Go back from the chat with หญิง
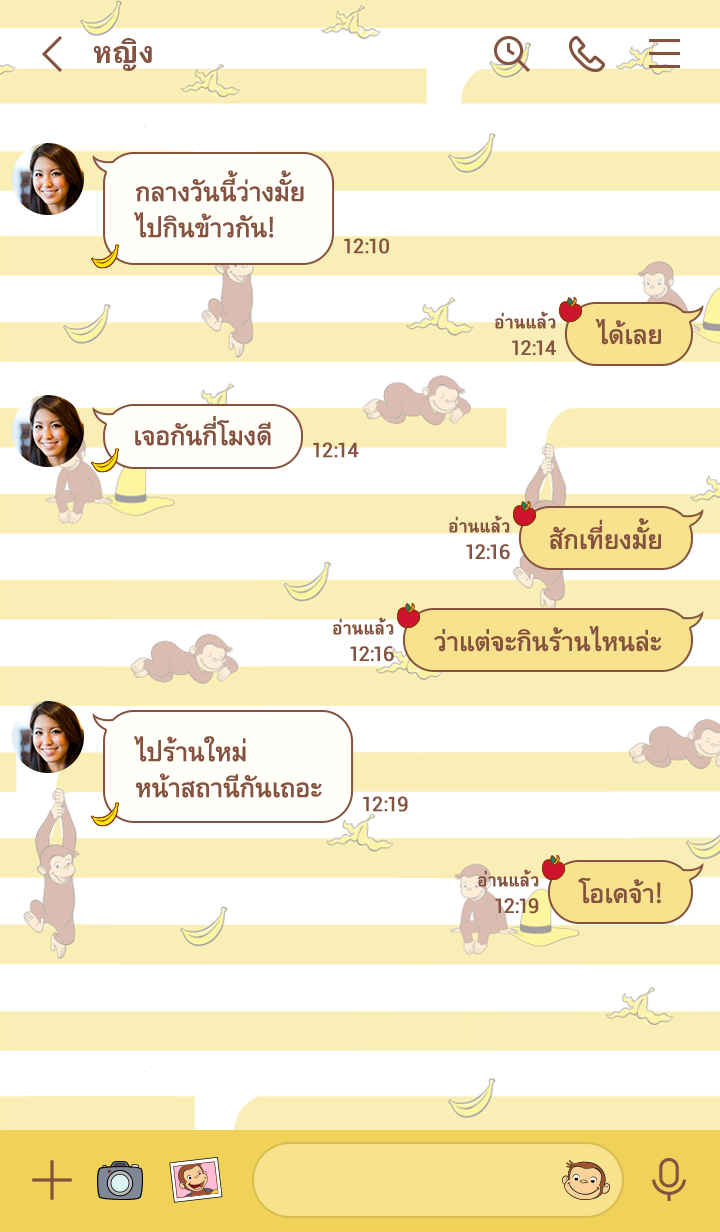The height and width of the screenshot is (1232, 720). pyautogui.click(x=52, y=54)
